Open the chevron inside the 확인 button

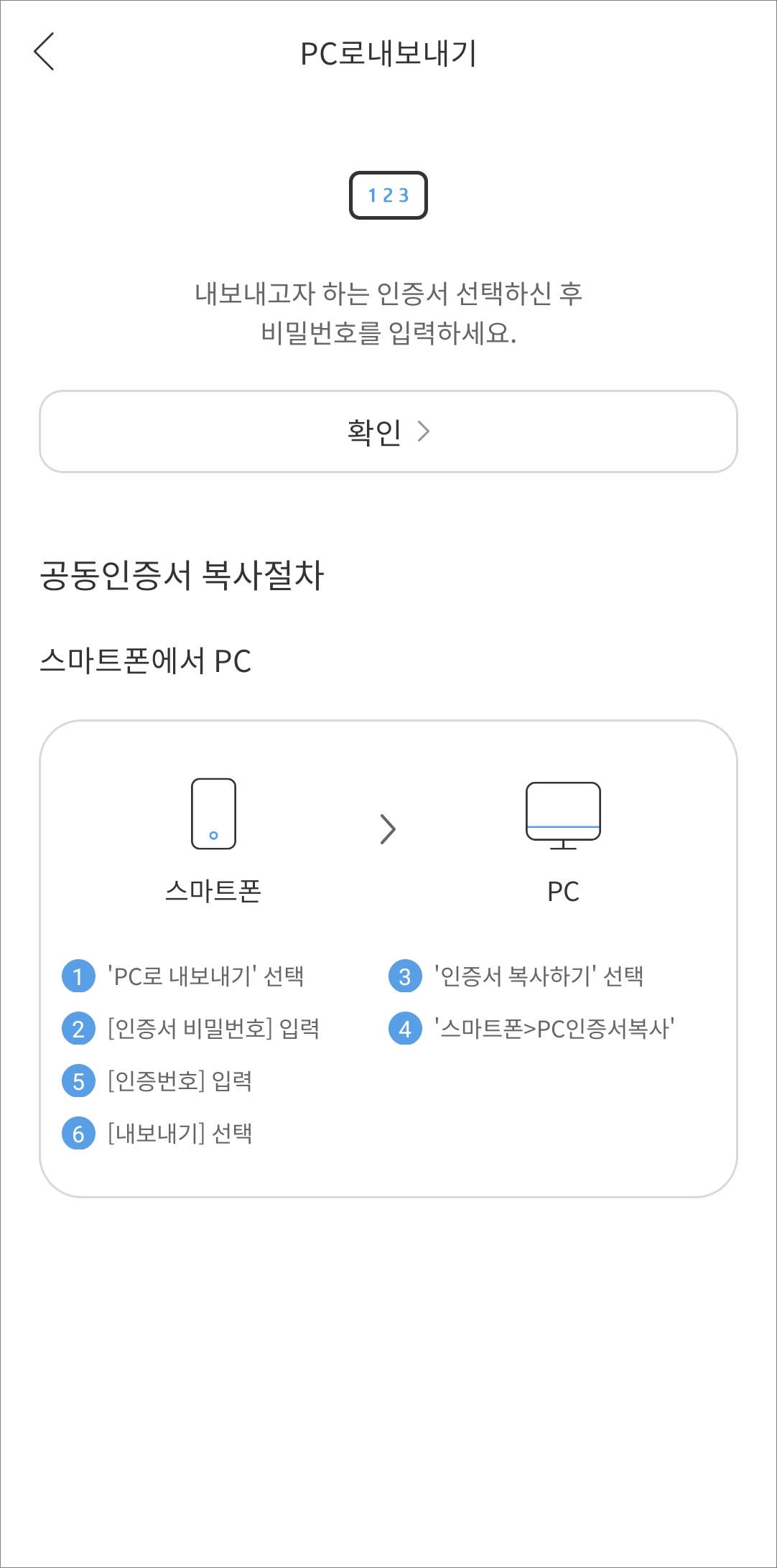click(x=427, y=431)
